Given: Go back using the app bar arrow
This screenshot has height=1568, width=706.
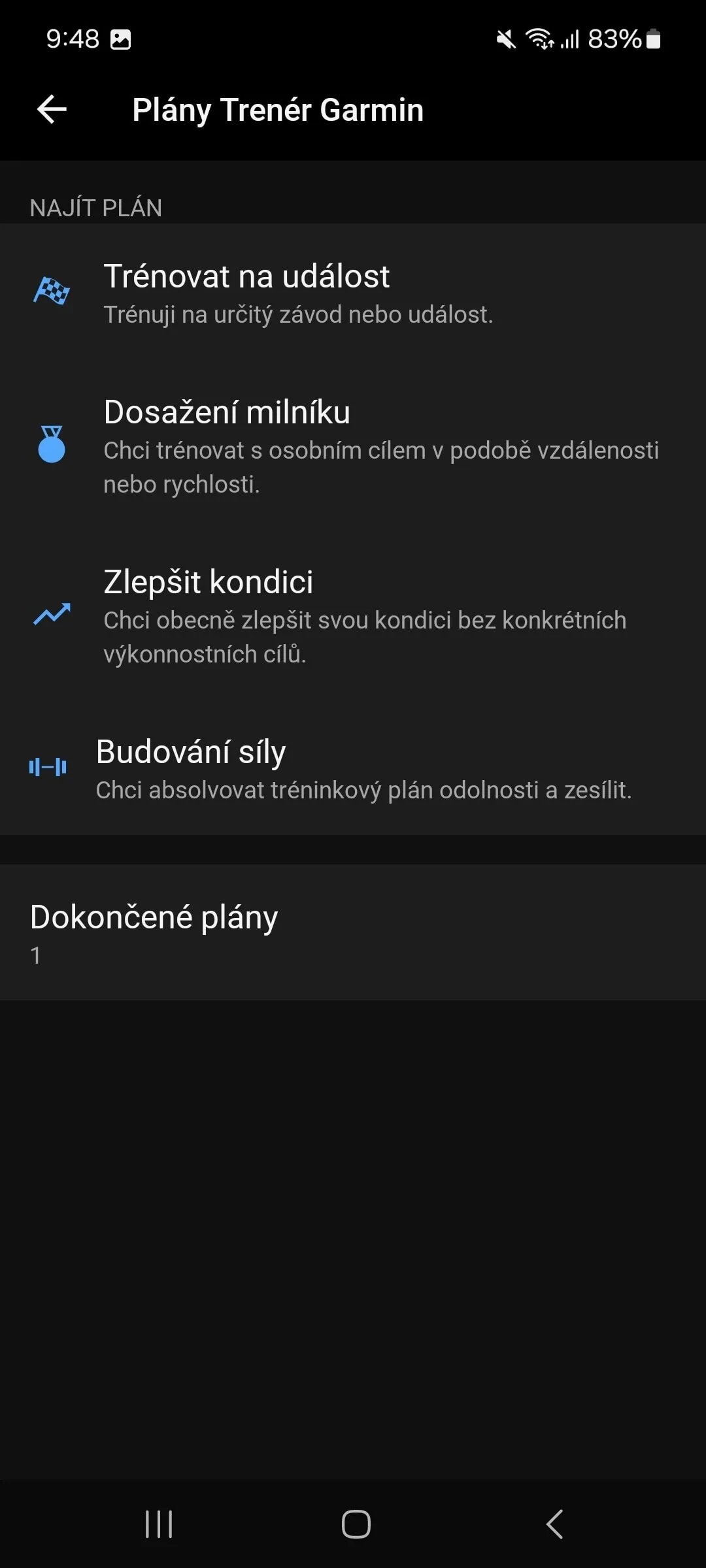Looking at the screenshot, I should (52, 109).
